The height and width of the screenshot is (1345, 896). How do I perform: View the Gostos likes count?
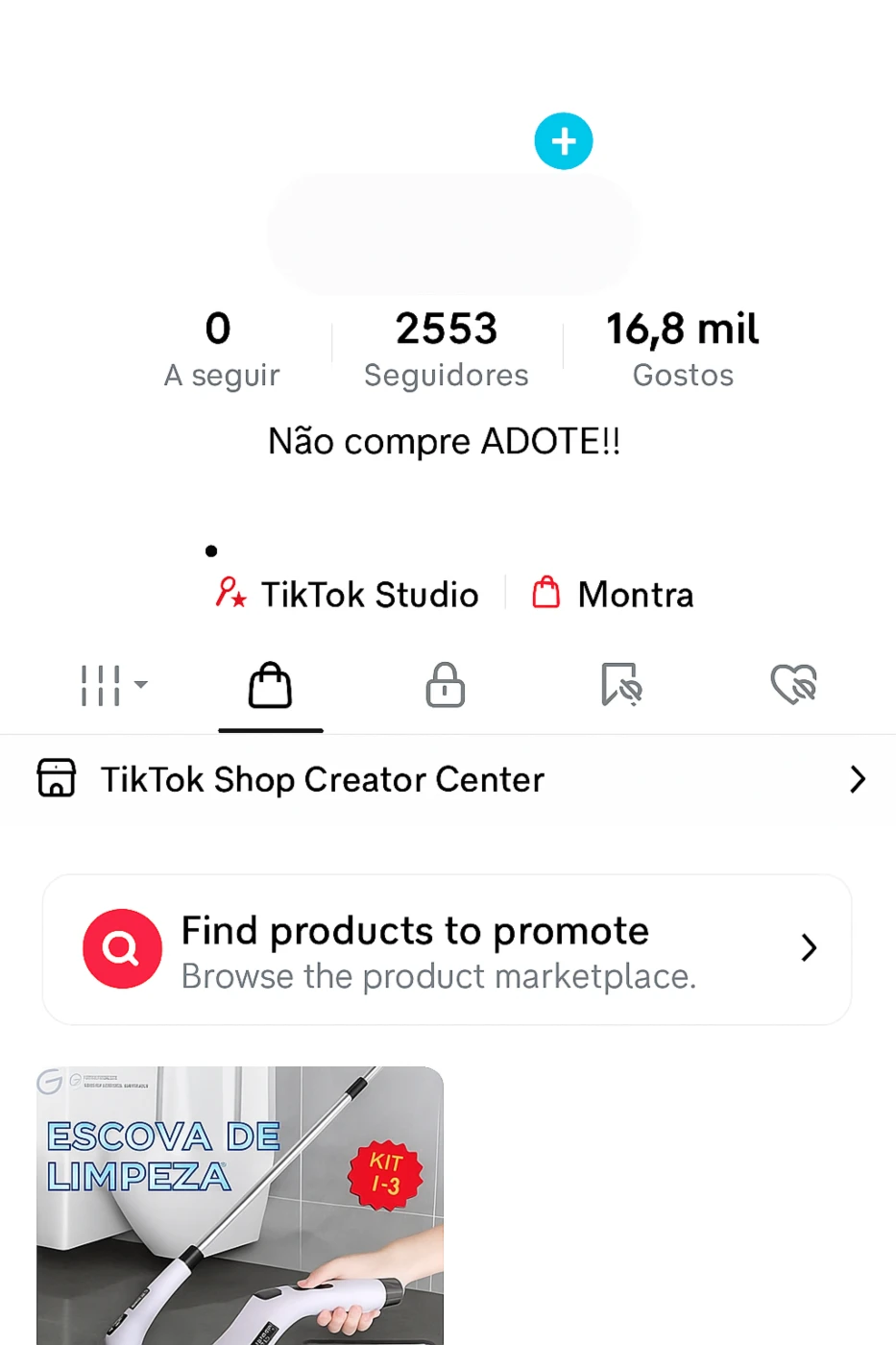click(x=683, y=350)
